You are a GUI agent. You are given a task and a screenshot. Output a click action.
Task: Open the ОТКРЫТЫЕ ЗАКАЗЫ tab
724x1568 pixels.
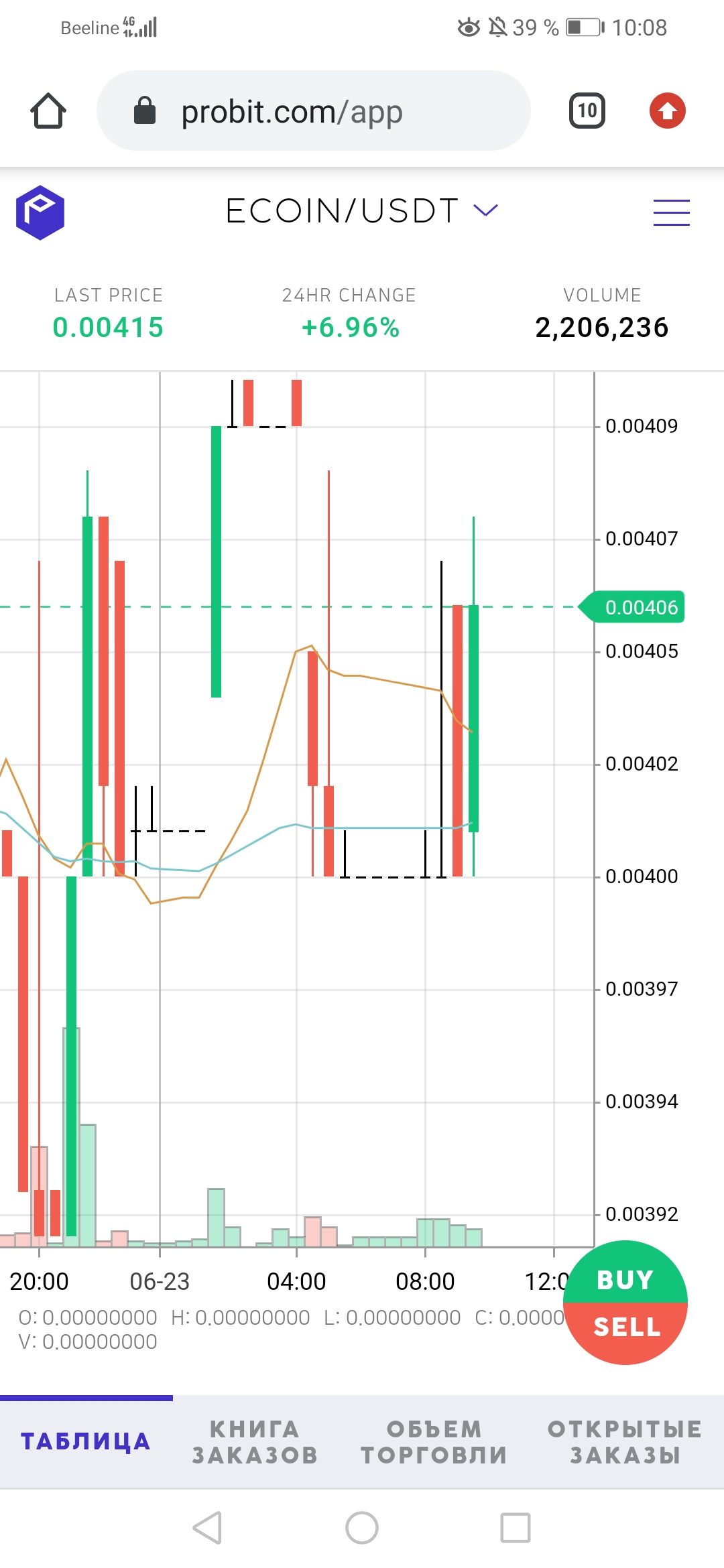pyautogui.click(x=625, y=1441)
